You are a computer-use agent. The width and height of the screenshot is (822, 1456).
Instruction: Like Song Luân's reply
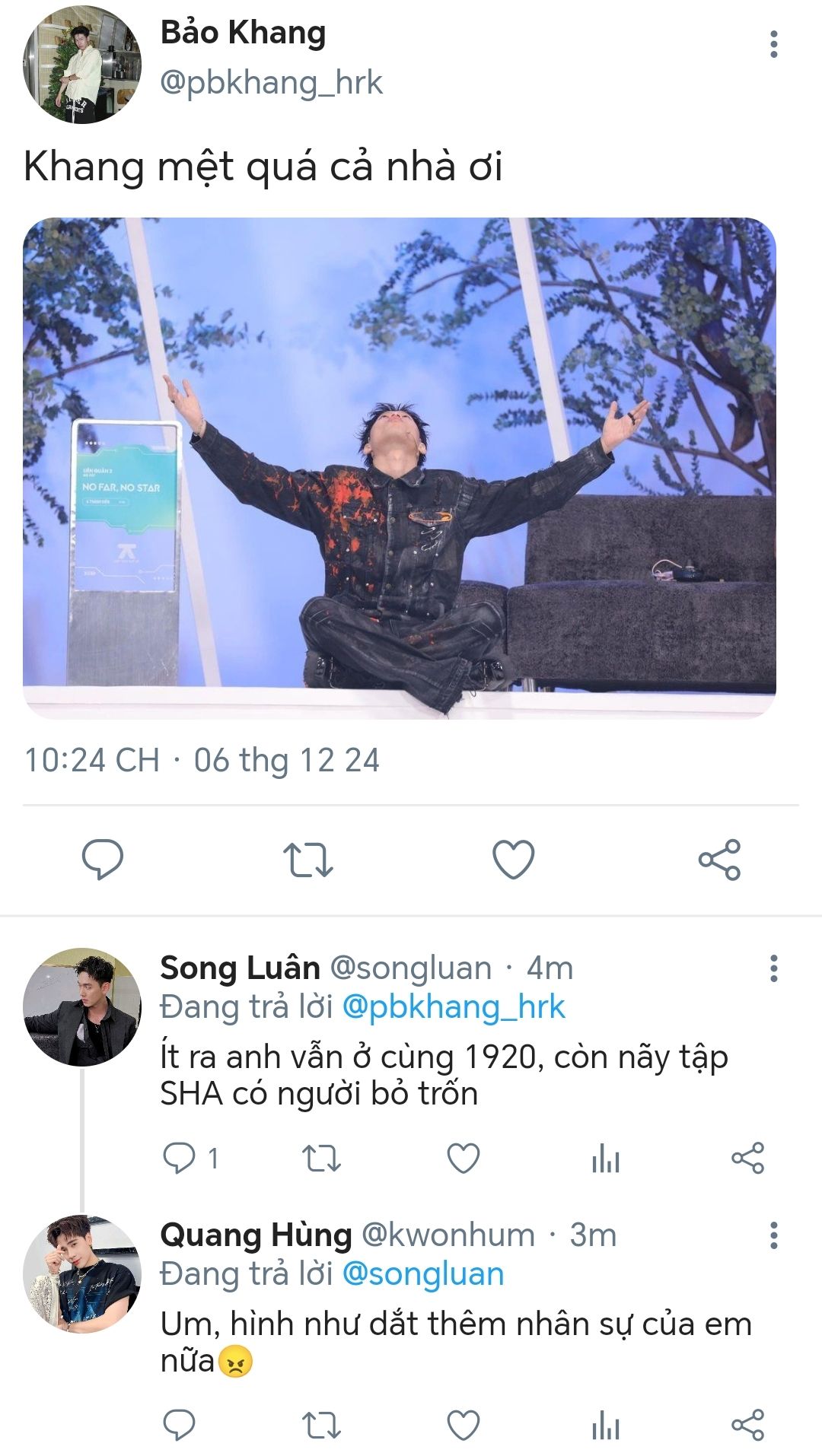[x=463, y=1158]
